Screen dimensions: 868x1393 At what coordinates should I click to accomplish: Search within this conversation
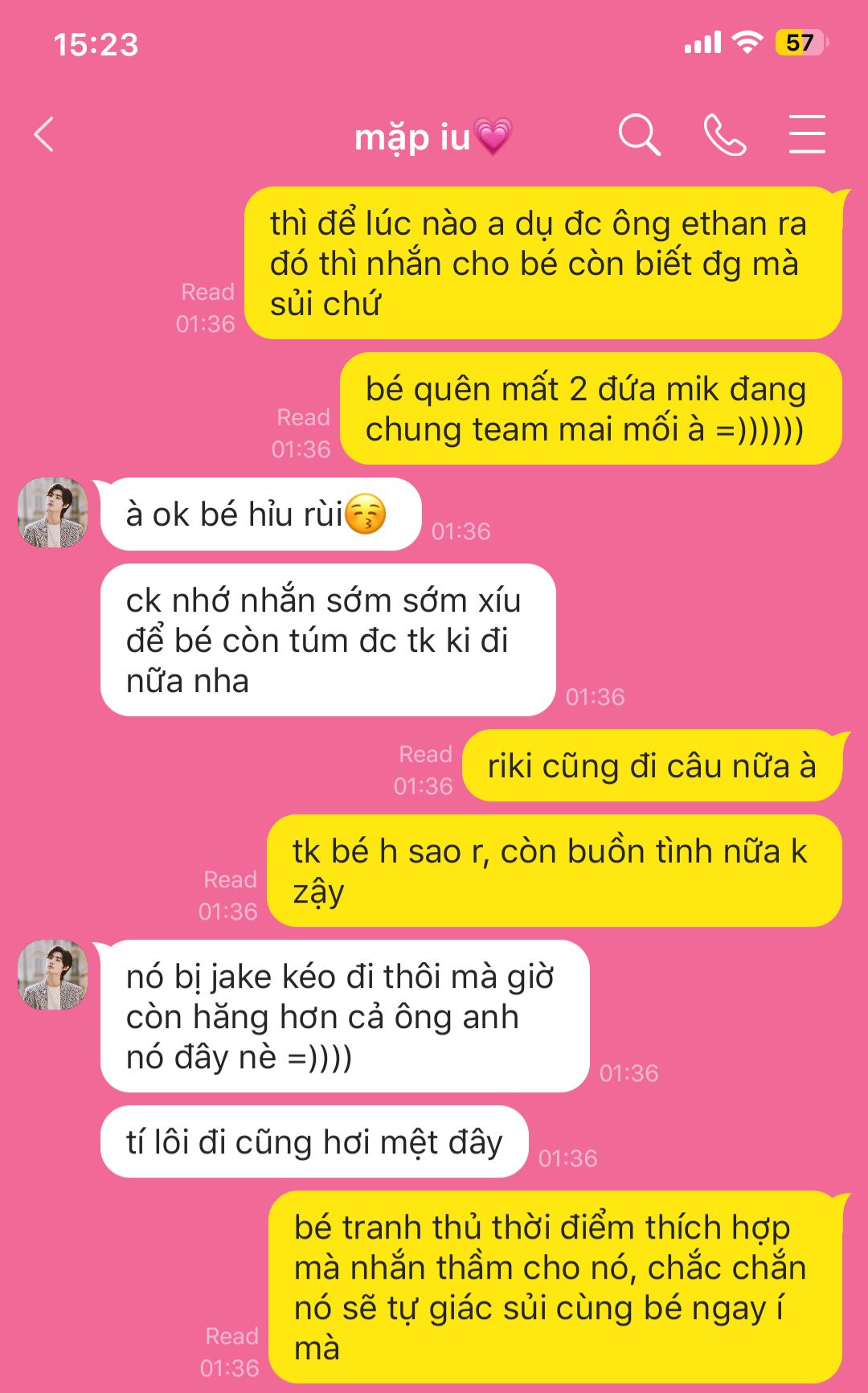click(639, 134)
